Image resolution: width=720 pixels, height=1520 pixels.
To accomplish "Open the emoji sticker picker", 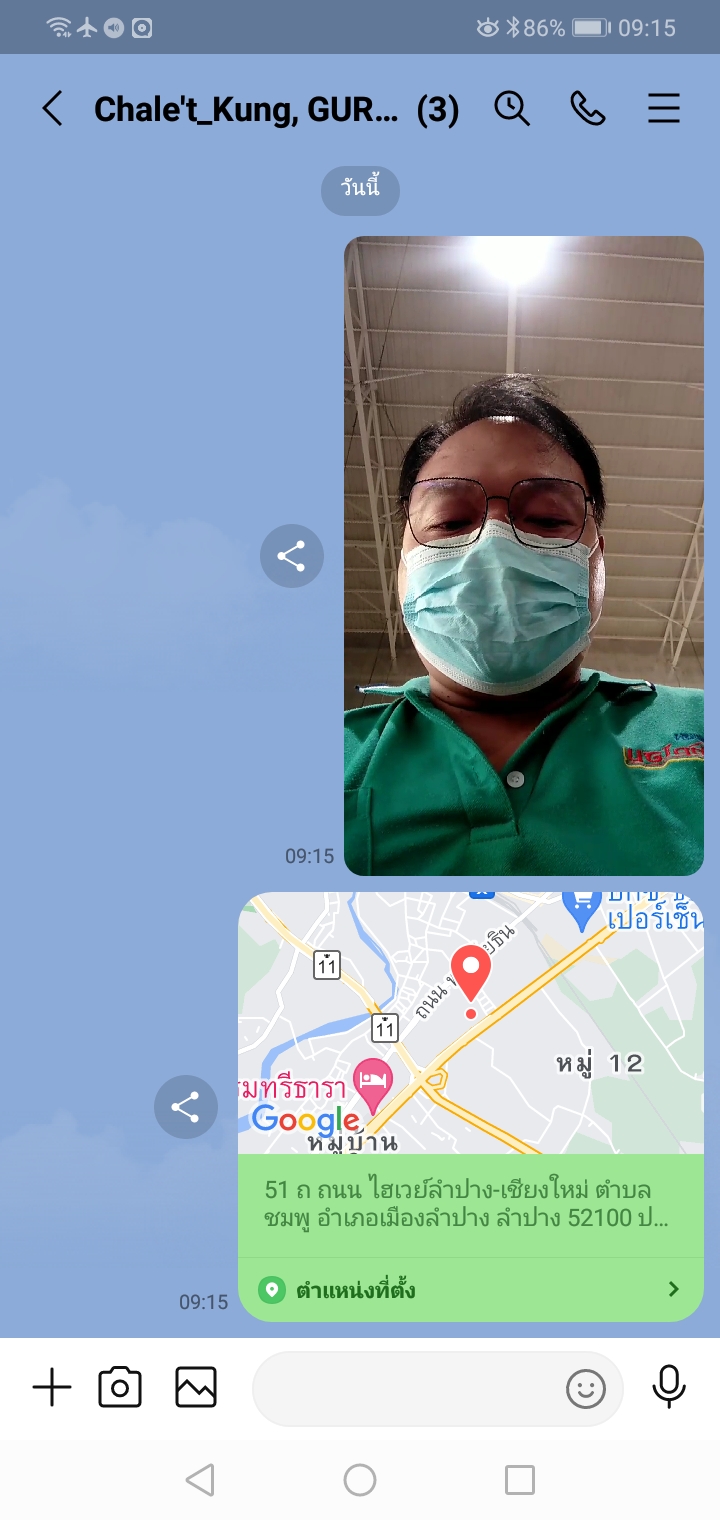I will pos(586,1388).
